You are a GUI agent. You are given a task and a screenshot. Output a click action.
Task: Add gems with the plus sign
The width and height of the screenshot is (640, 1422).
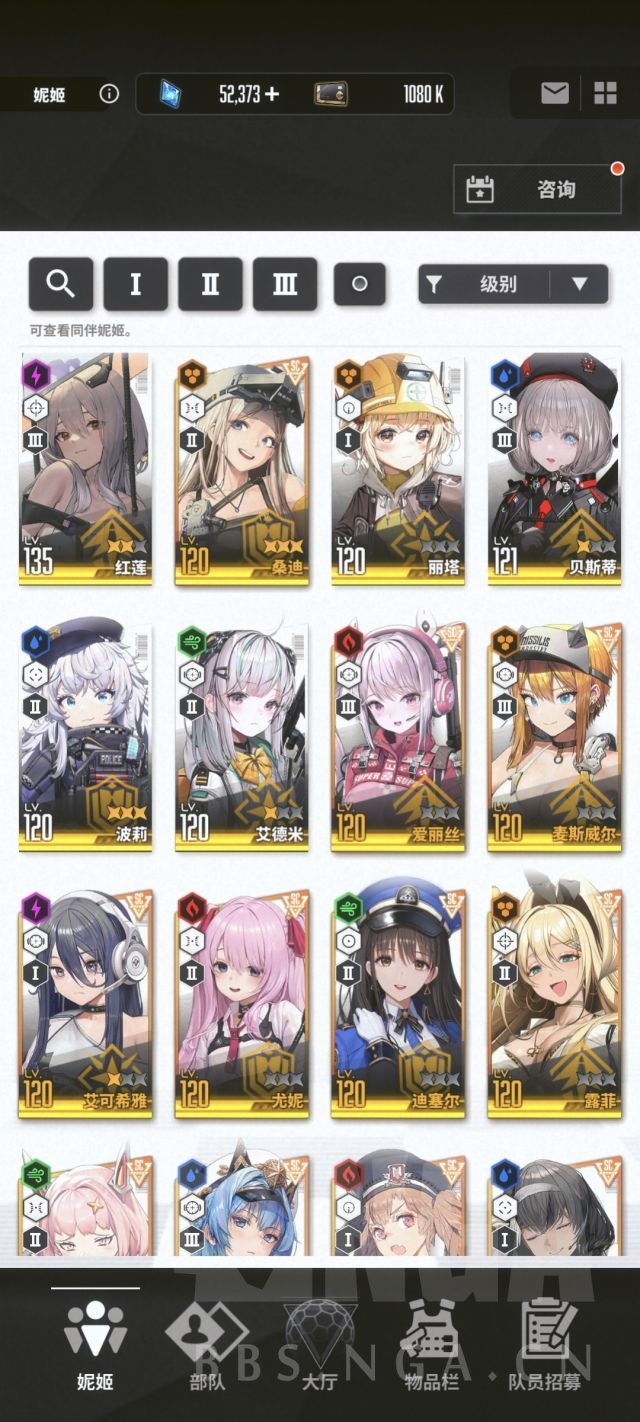coord(273,94)
